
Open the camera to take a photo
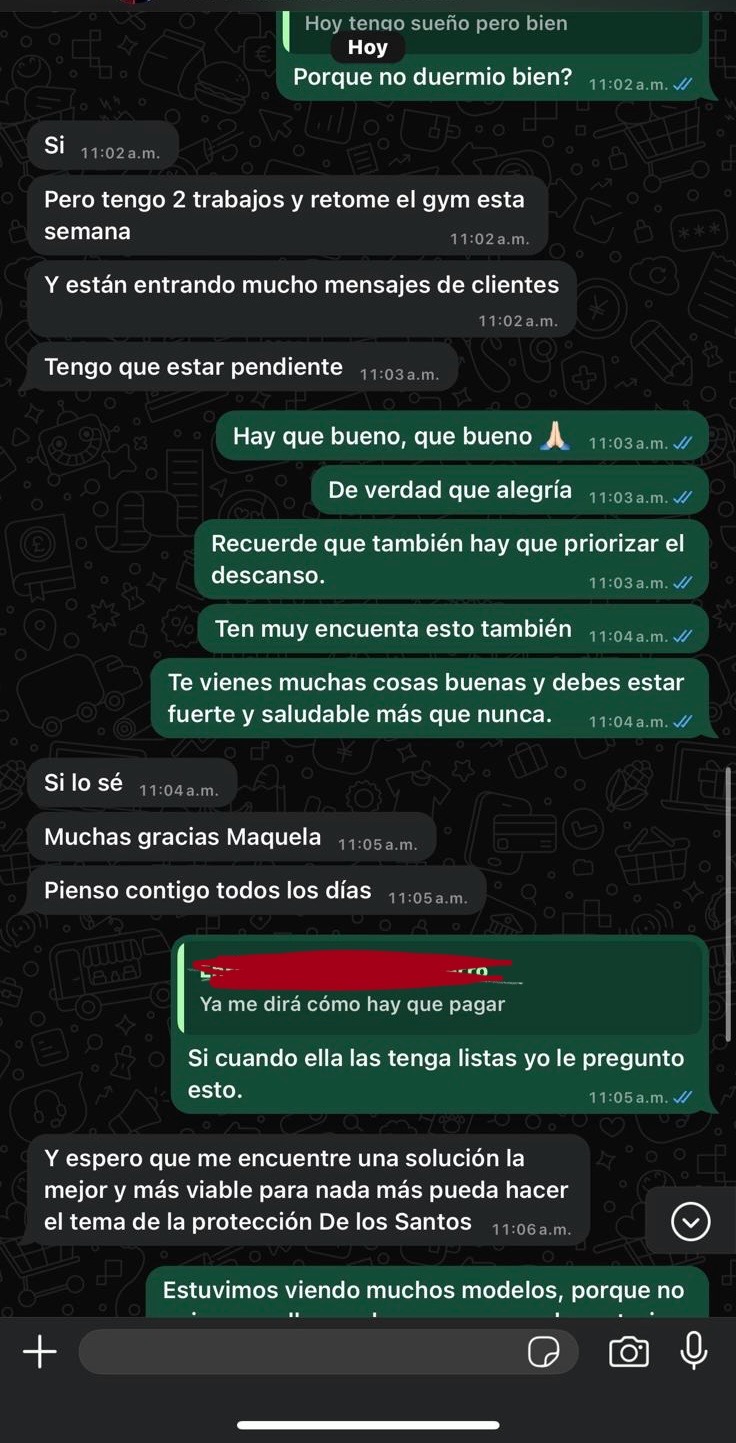coord(628,1353)
